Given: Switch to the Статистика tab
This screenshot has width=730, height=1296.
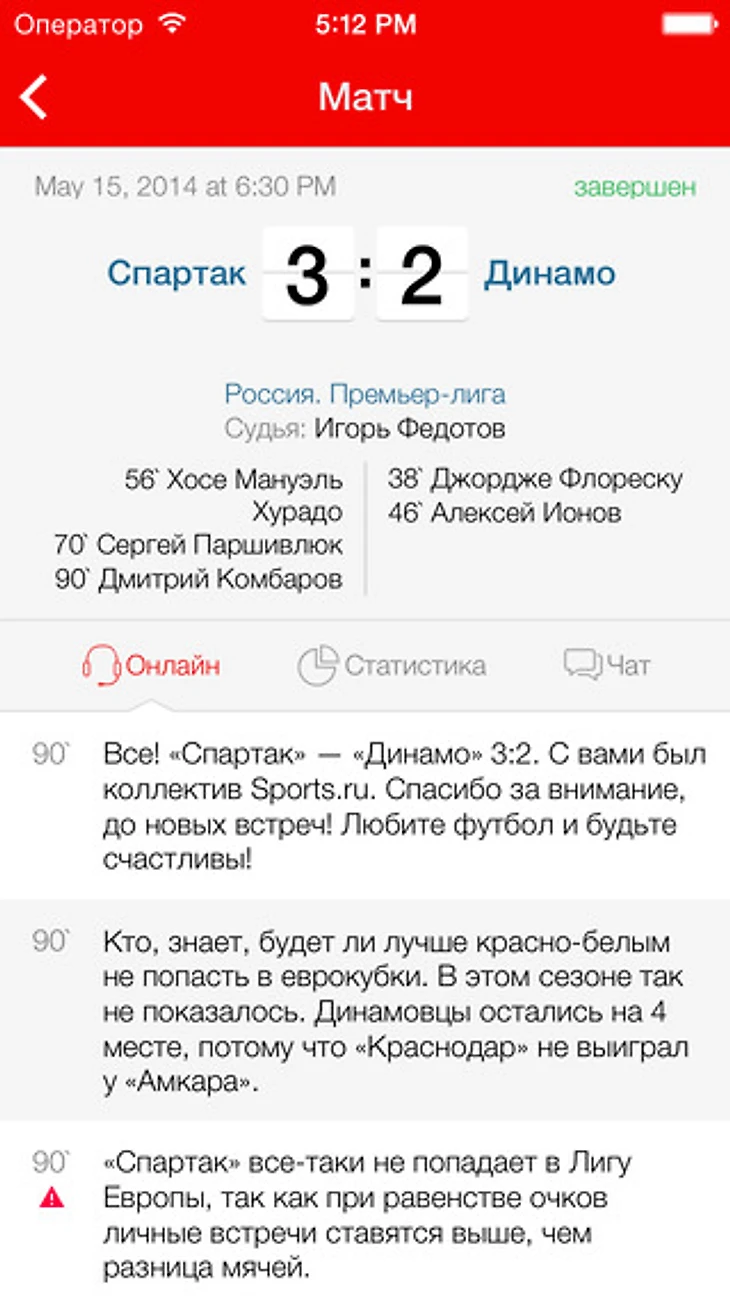Looking at the screenshot, I should click(x=392, y=665).
